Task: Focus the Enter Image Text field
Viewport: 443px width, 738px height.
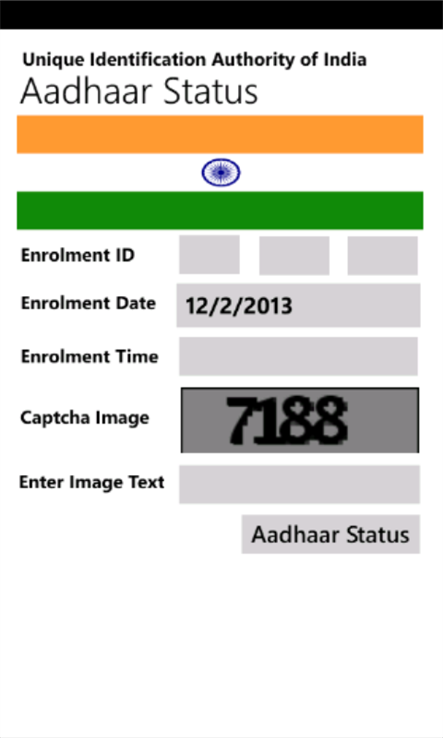Action: coord(299,484)
